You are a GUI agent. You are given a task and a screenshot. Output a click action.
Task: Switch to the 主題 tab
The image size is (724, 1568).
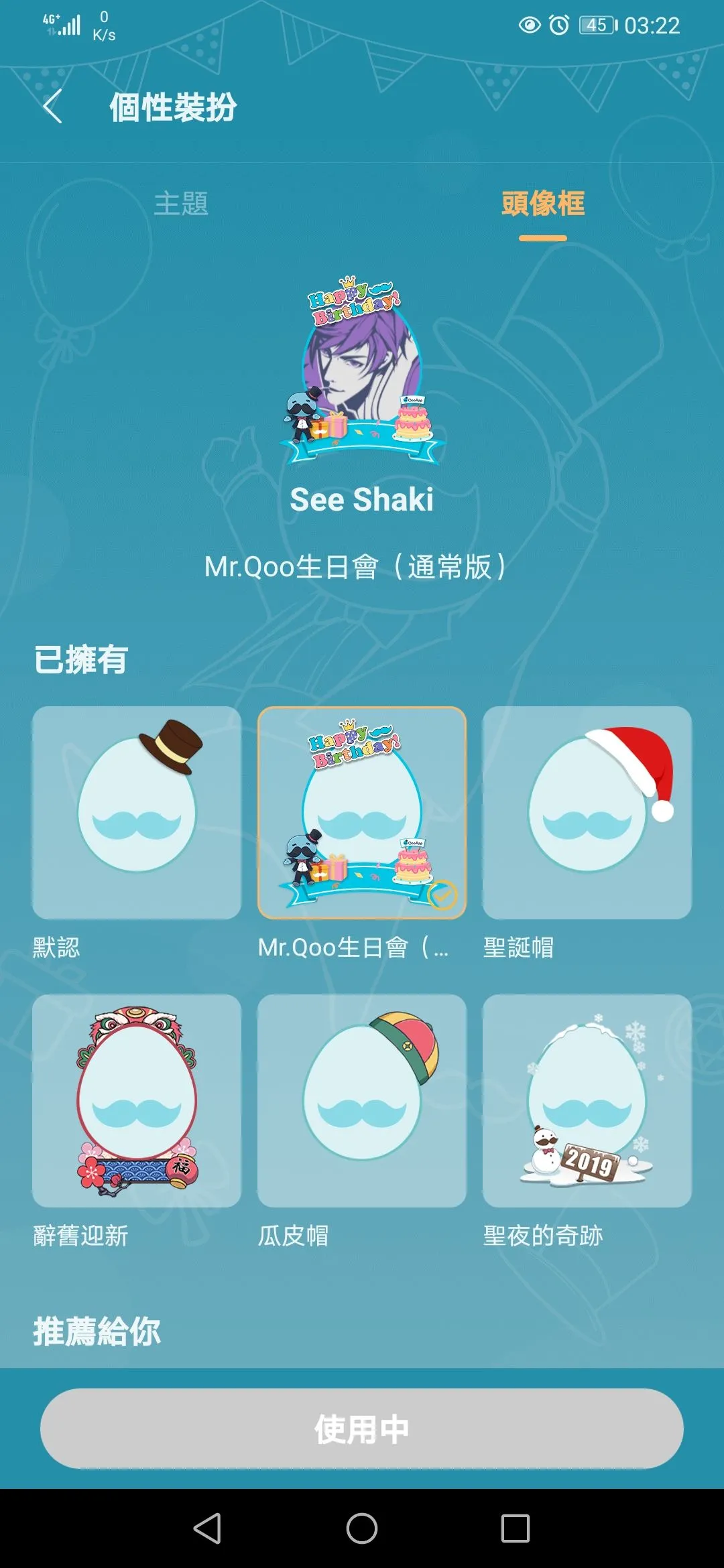point(181,204)
